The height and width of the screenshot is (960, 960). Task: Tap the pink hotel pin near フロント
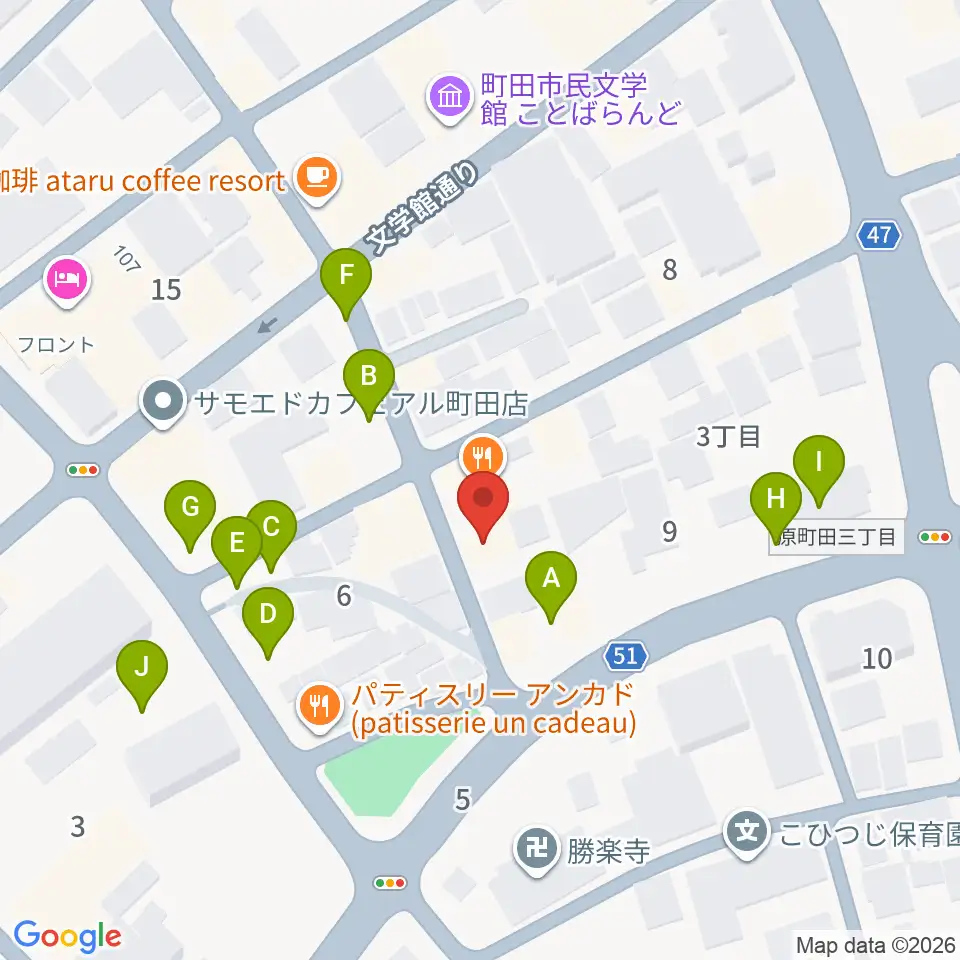point(67,281)
